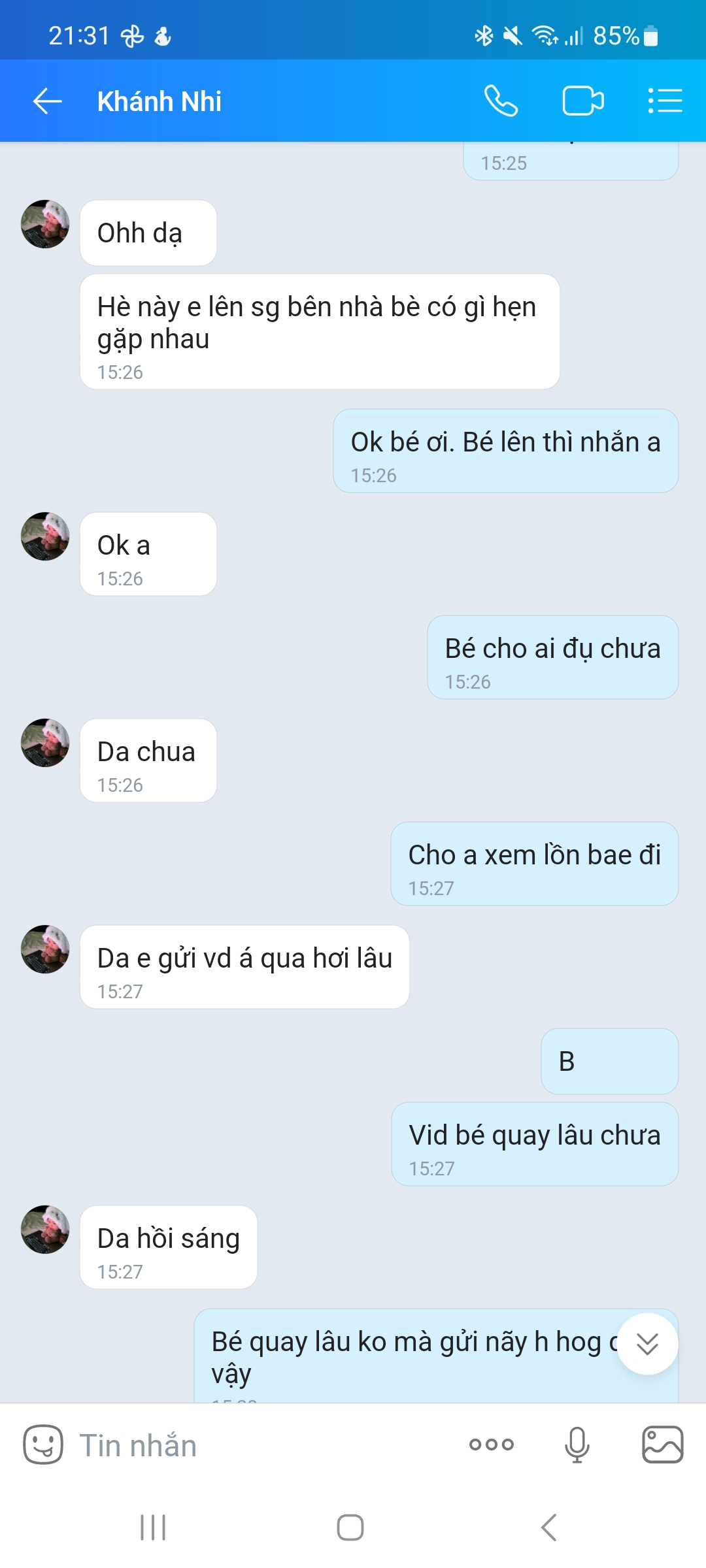Screen dimensions: 706x1568
Task: Jump to the latest messages
Action: 647,1344
